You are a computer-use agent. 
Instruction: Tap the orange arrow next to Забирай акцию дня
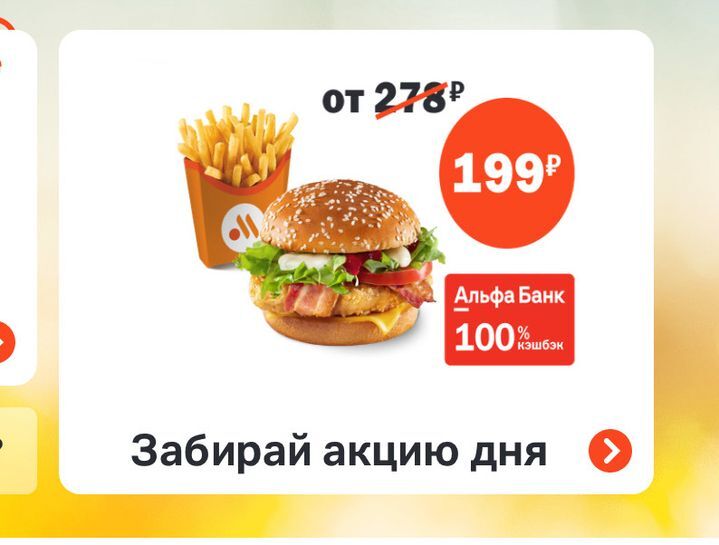pyautogui.click(x=610, y=452)
